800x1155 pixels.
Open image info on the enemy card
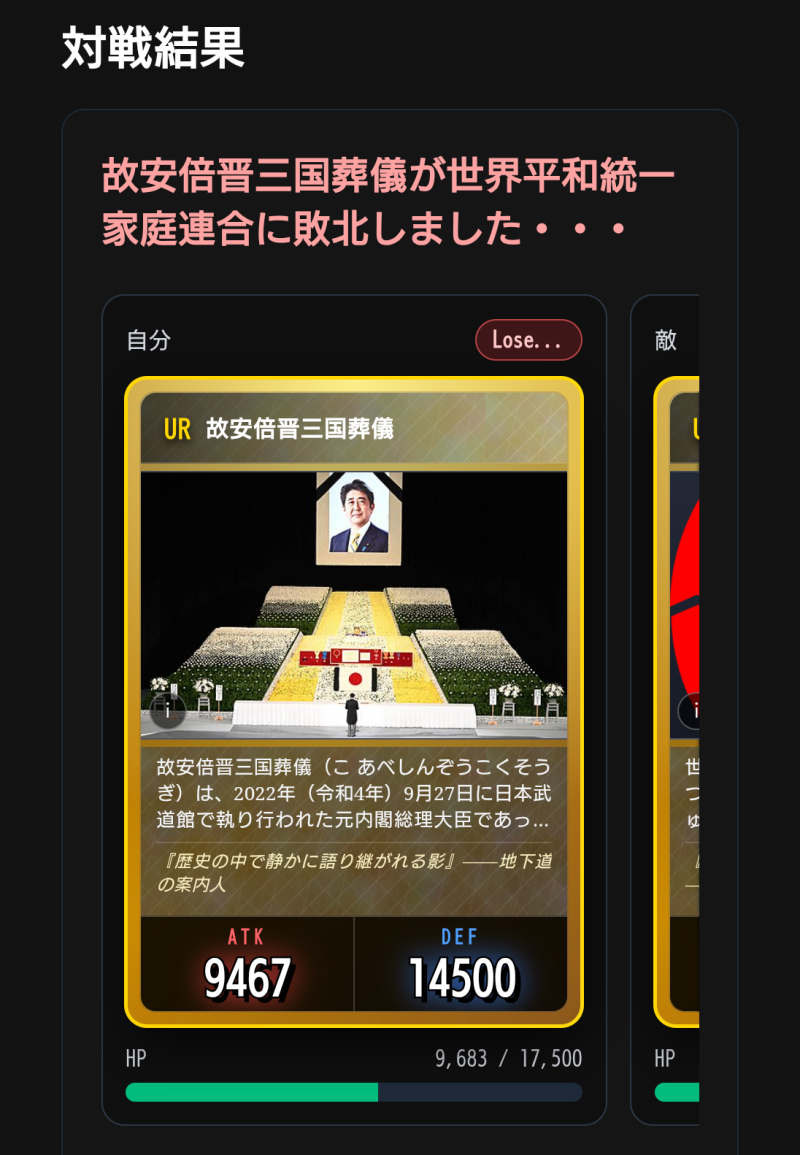coord(691,711)
